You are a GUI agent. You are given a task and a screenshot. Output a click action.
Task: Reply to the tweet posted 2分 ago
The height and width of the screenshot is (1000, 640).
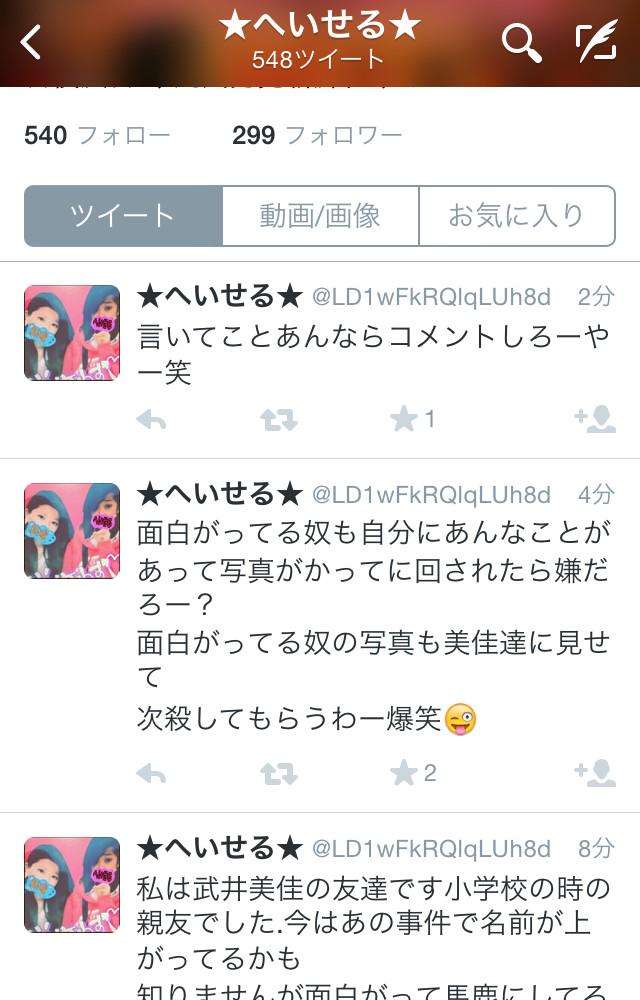(x=151, y=420)
